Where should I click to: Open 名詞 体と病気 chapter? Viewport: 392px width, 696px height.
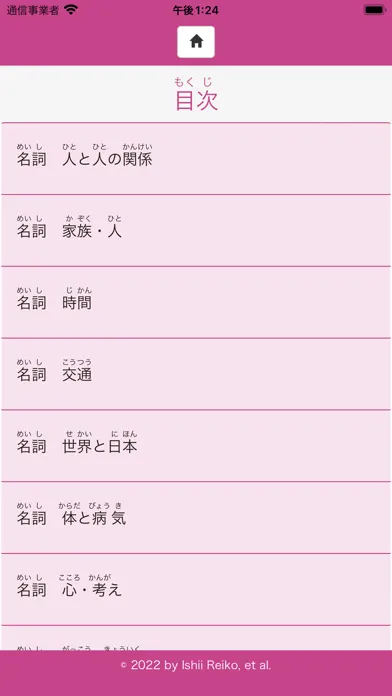[196, 518]
